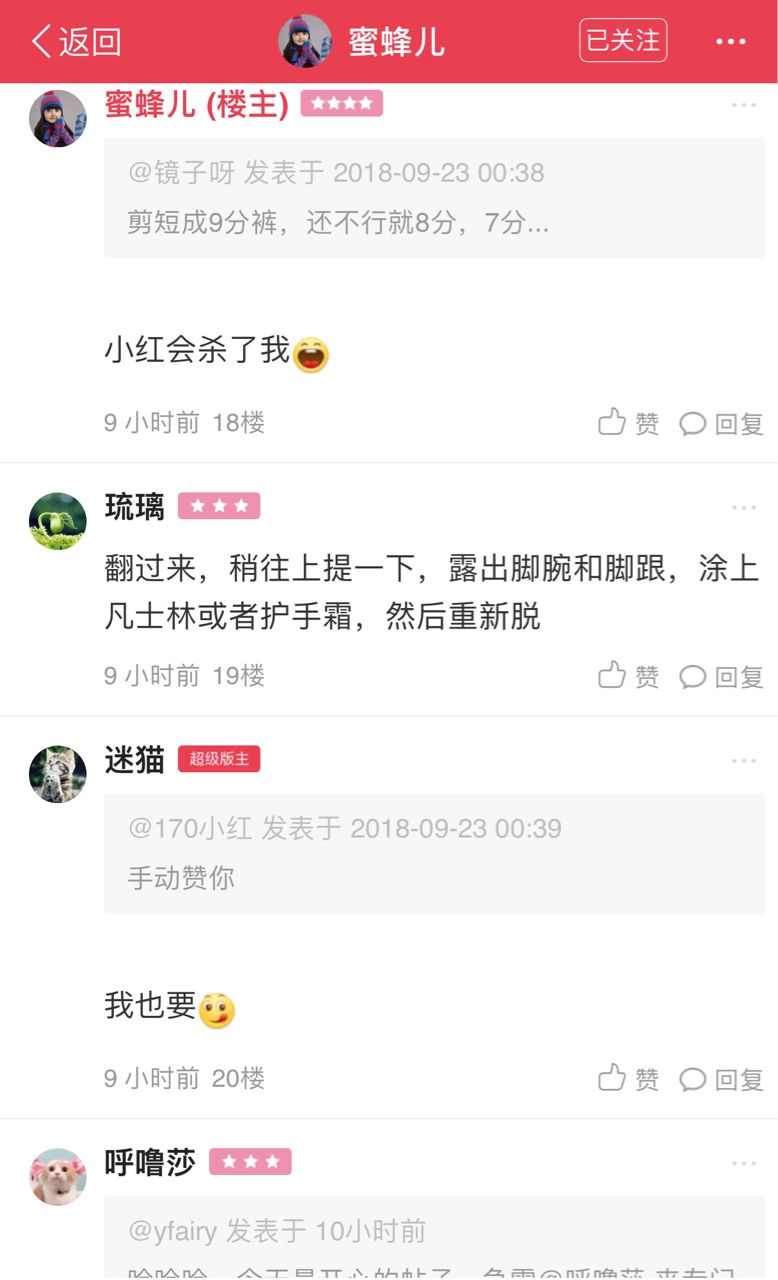Screen dimensions: 778x1280
Task: Open quoted post from 镜子呀
Action: [x=434, y=198]
